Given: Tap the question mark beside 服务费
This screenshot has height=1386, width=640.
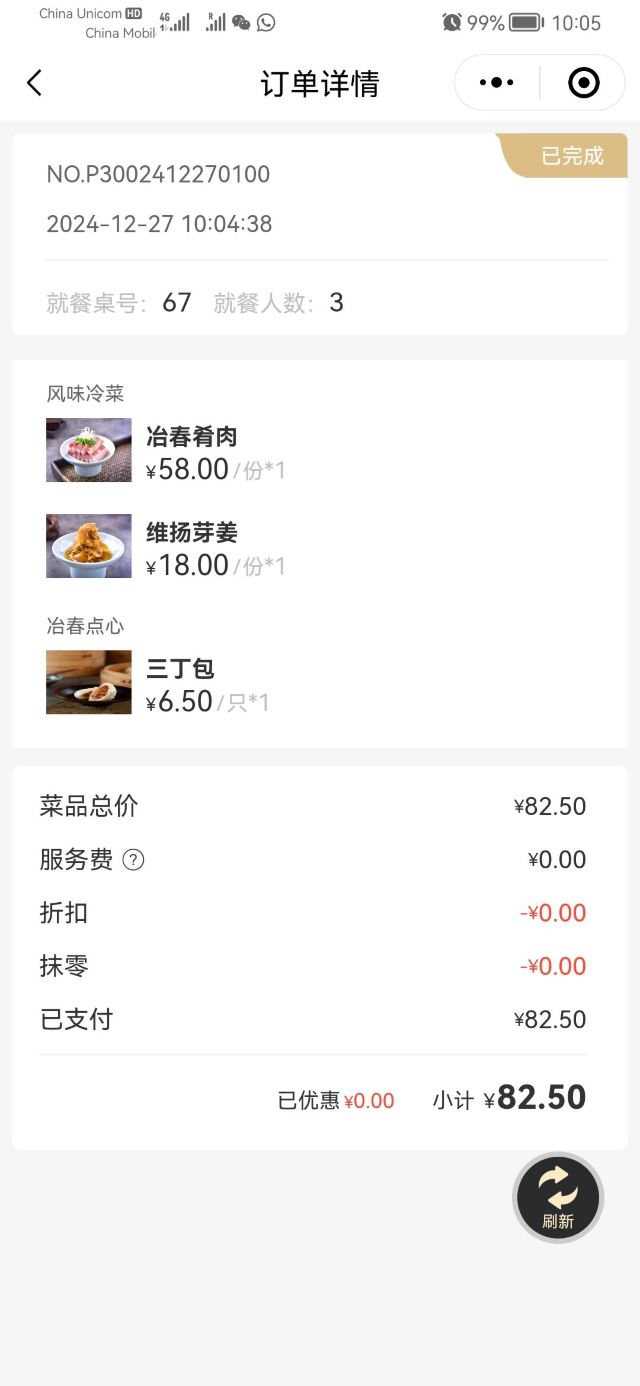Looking at the screenshot, I should click(133, 860).
